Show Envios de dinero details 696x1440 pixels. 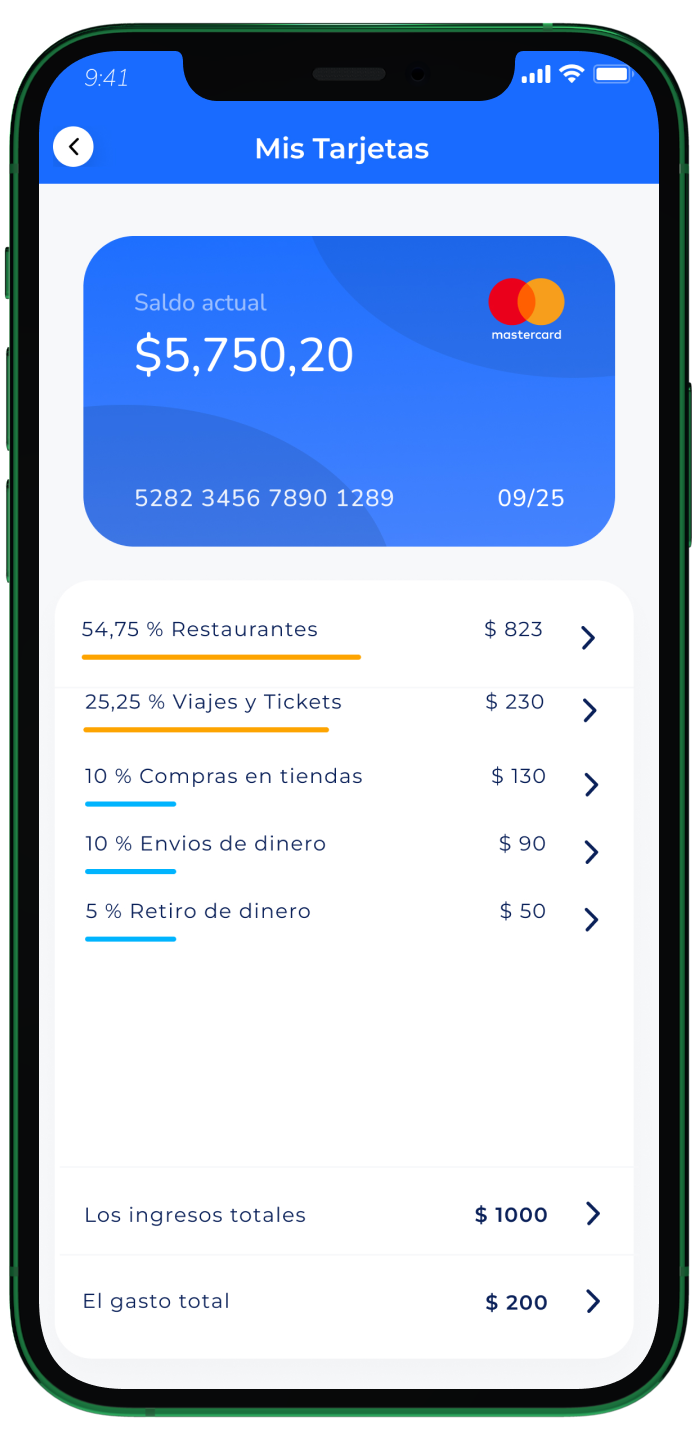click(x=344, y=851)
